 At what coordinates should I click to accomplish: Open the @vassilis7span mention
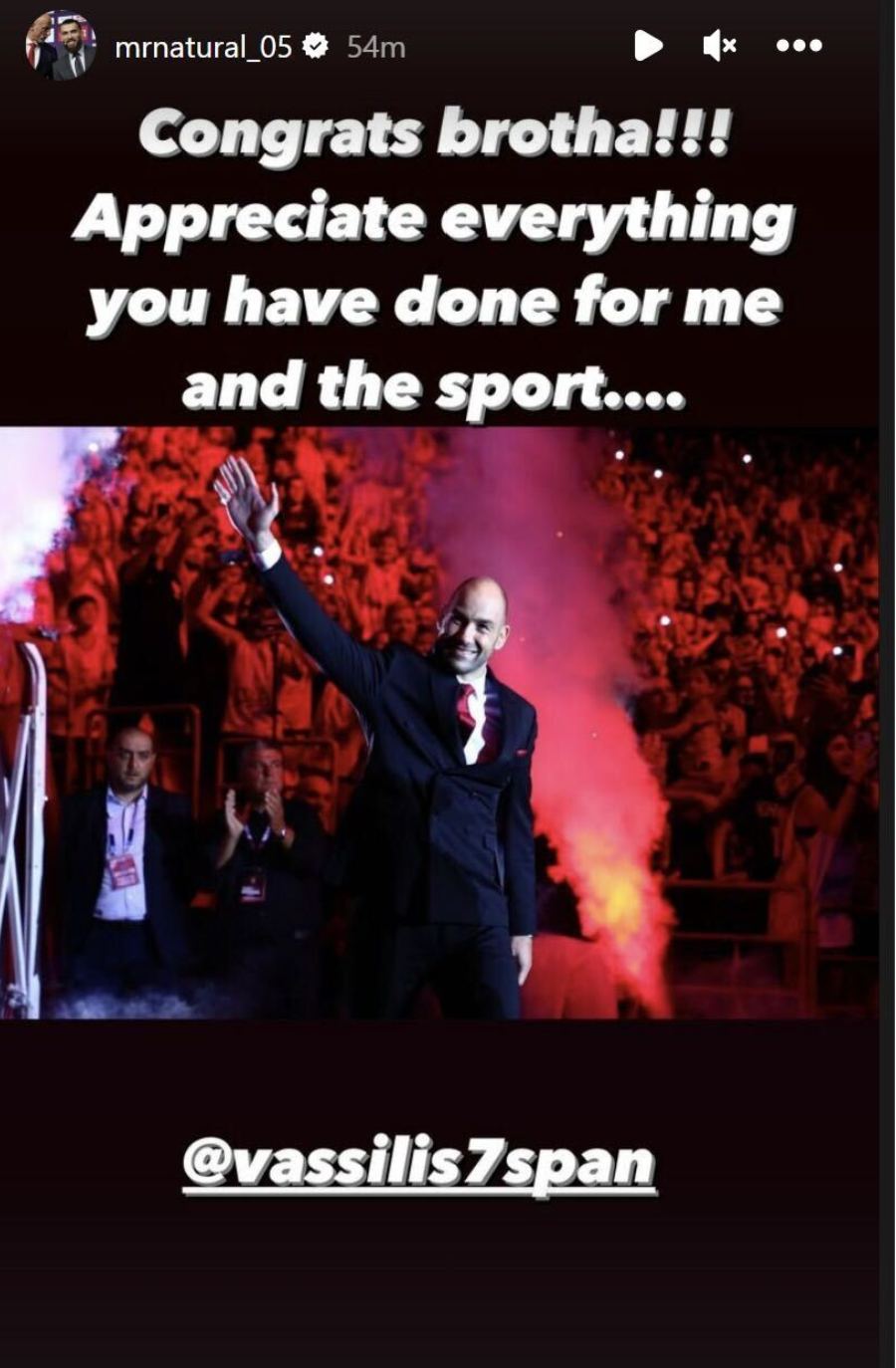click(418, 1163)
